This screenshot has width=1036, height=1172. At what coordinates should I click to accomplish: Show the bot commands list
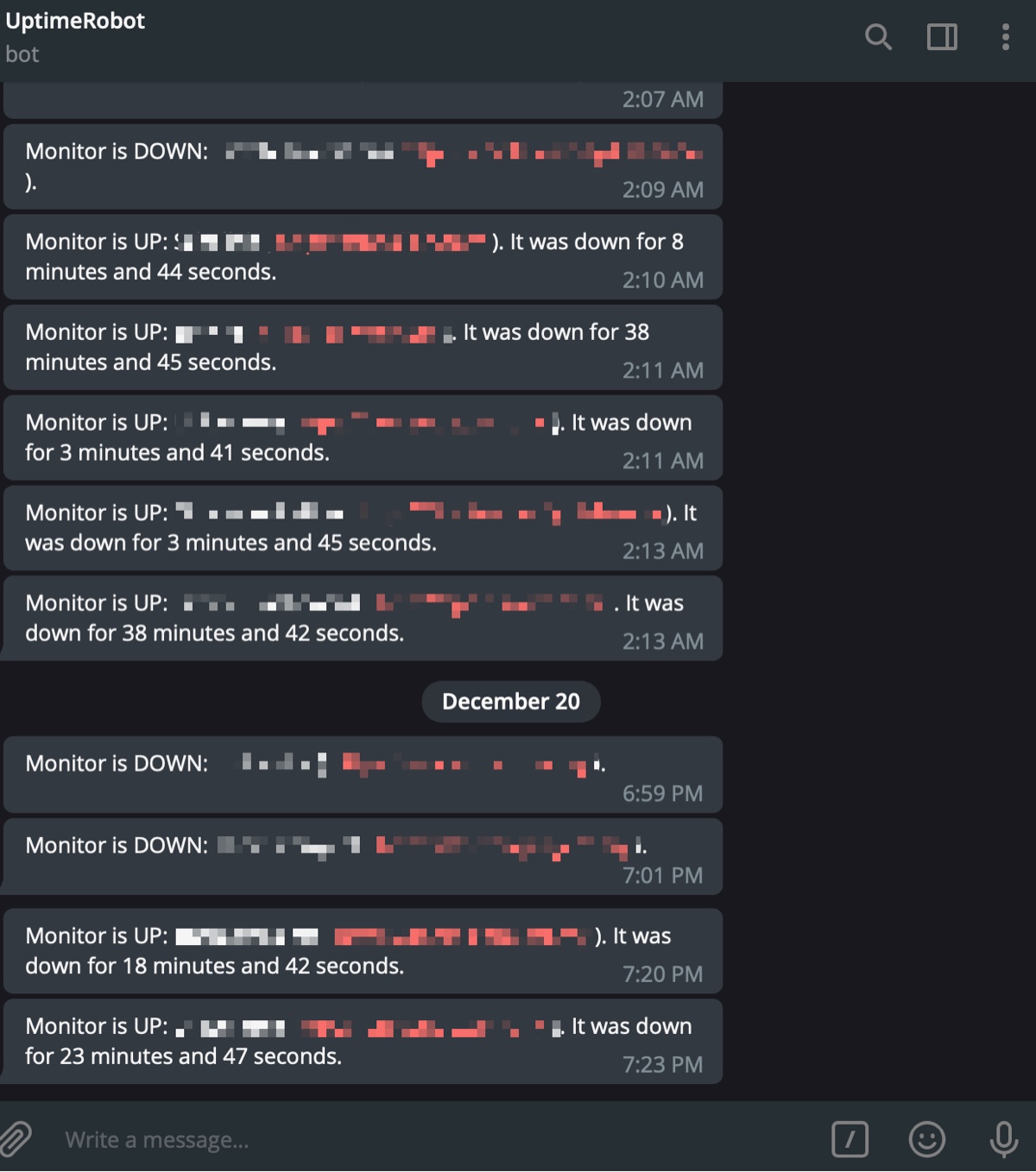coord(850,1139)
